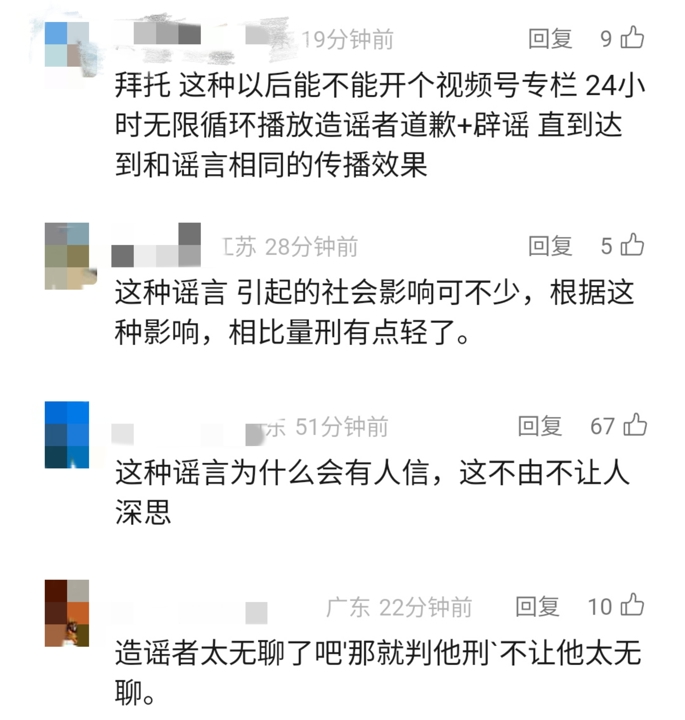Open the avatar of the 28分钟前 commenter
The width and height of the screenshot is (685, 720).
tap(67, 256)
